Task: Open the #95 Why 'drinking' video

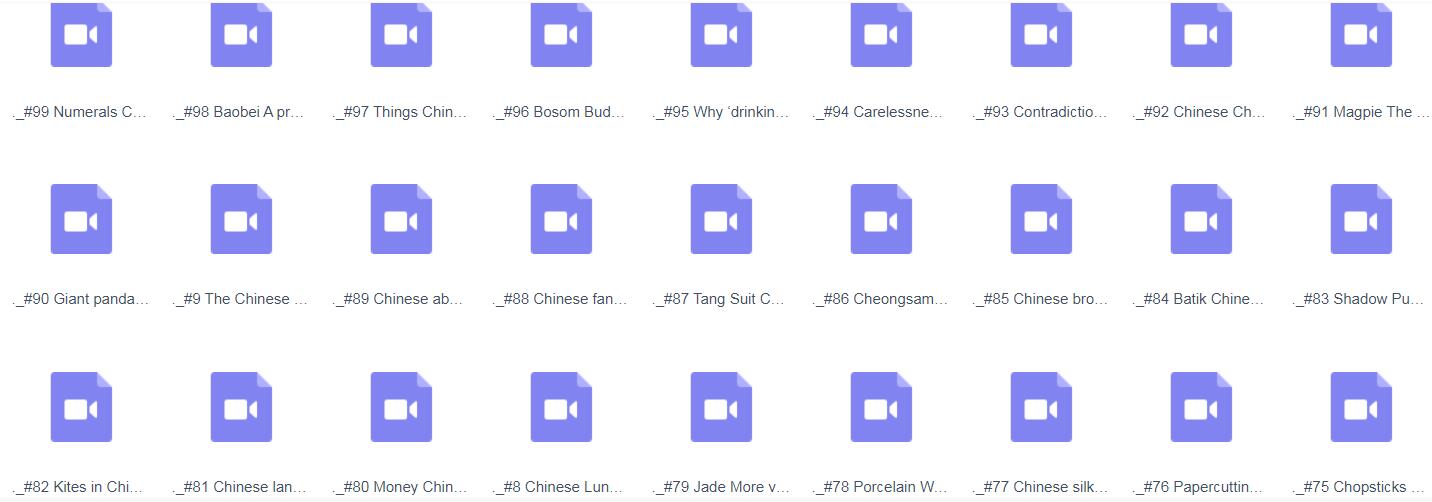Action: [721, 36]
